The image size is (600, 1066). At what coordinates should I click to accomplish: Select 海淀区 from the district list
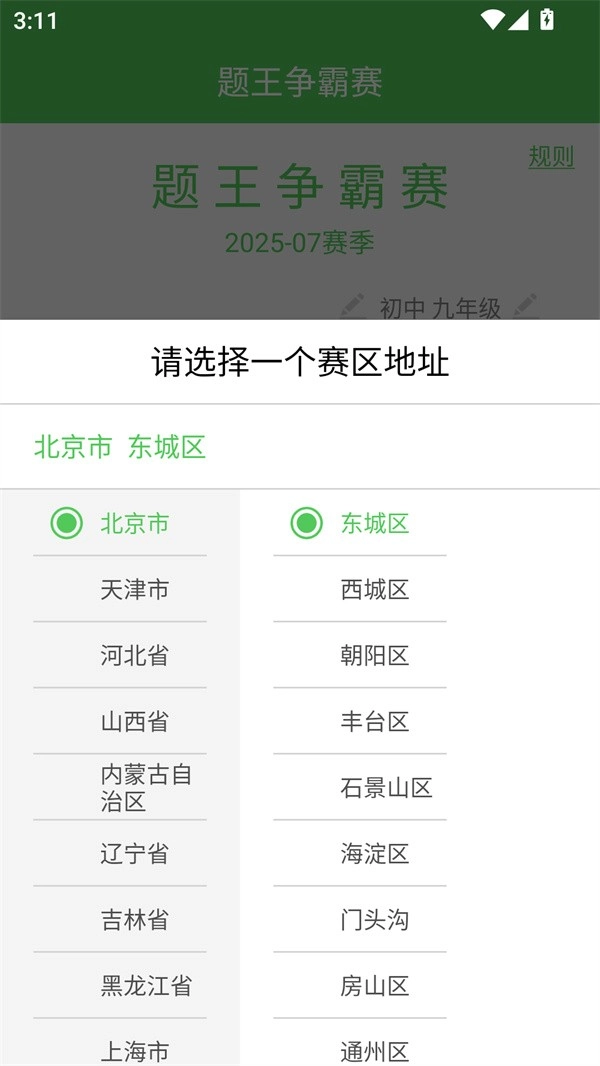tap(375, 853)
